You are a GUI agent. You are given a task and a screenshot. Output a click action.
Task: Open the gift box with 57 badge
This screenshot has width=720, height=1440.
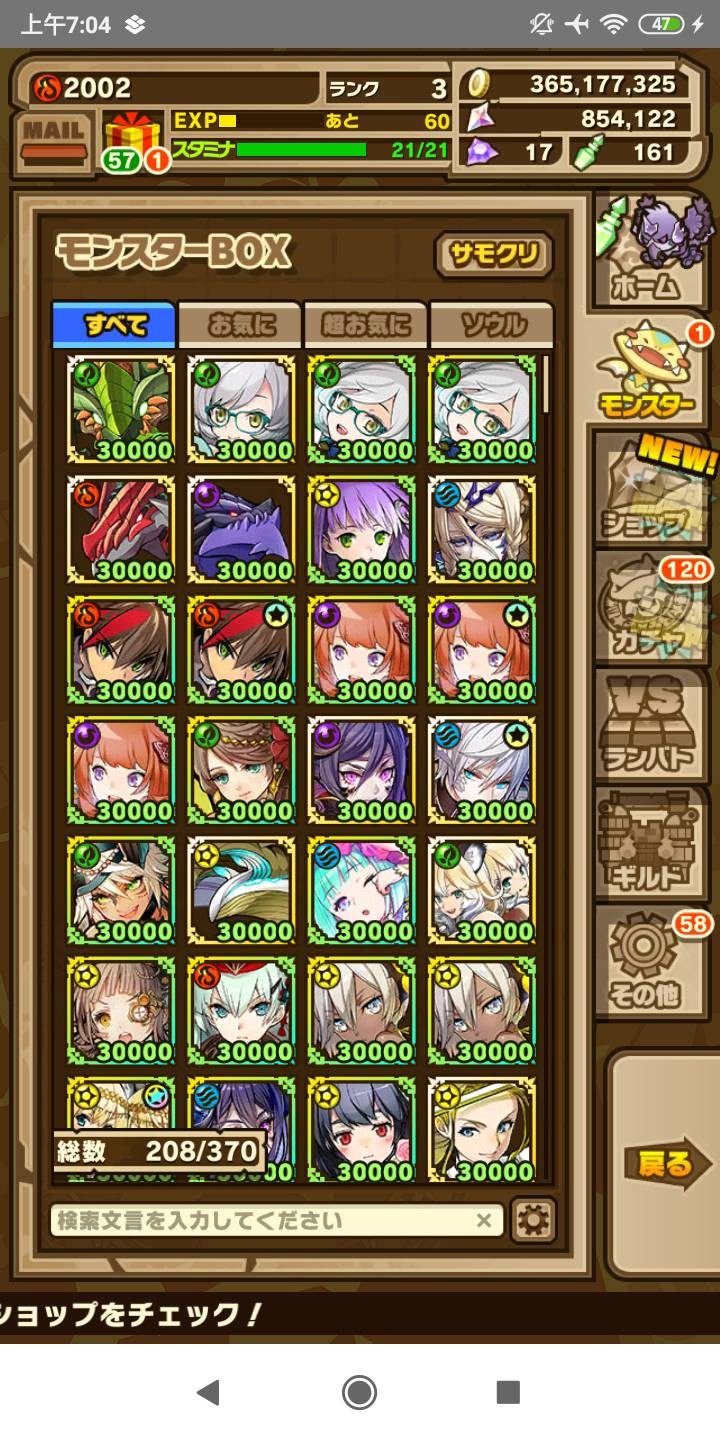pyautogui.click(x=135, y=140)
